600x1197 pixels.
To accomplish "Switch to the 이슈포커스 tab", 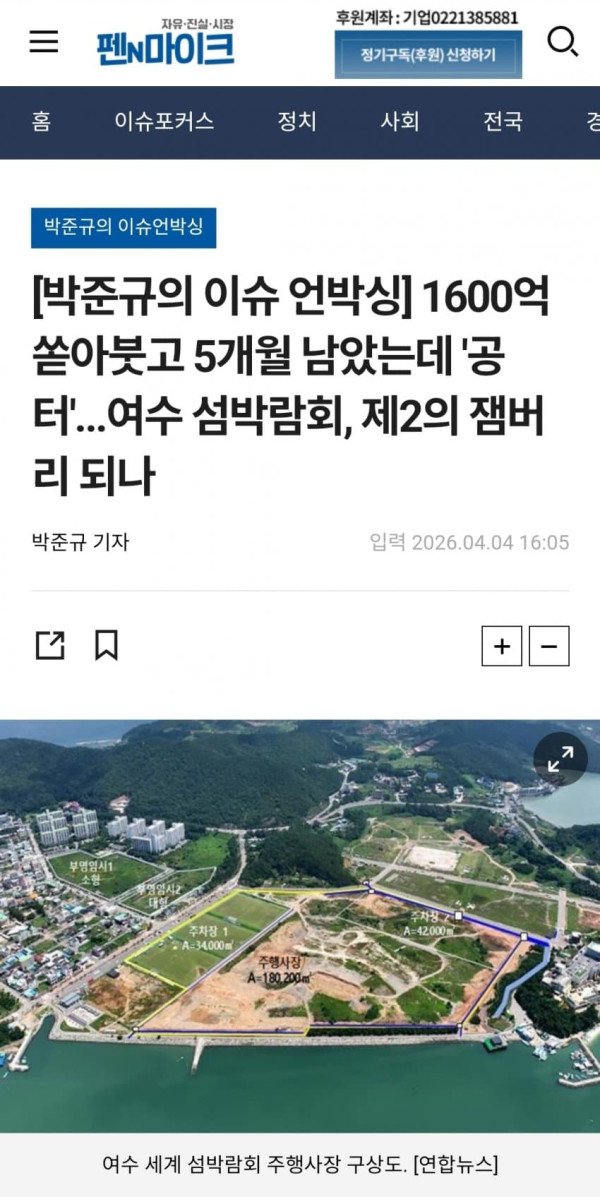I will point(164,122).
